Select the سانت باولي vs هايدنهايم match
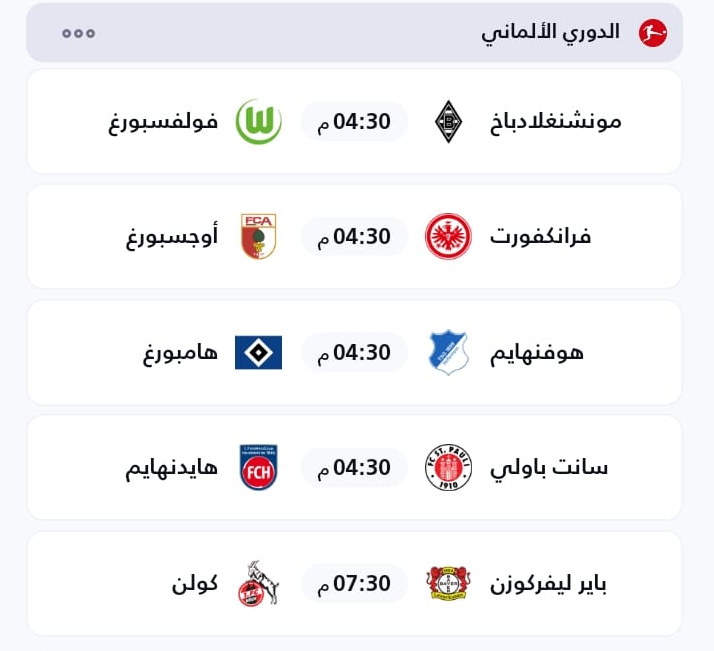Image resolution: width=714 pixels, height=651 pixels. point(354,467)
